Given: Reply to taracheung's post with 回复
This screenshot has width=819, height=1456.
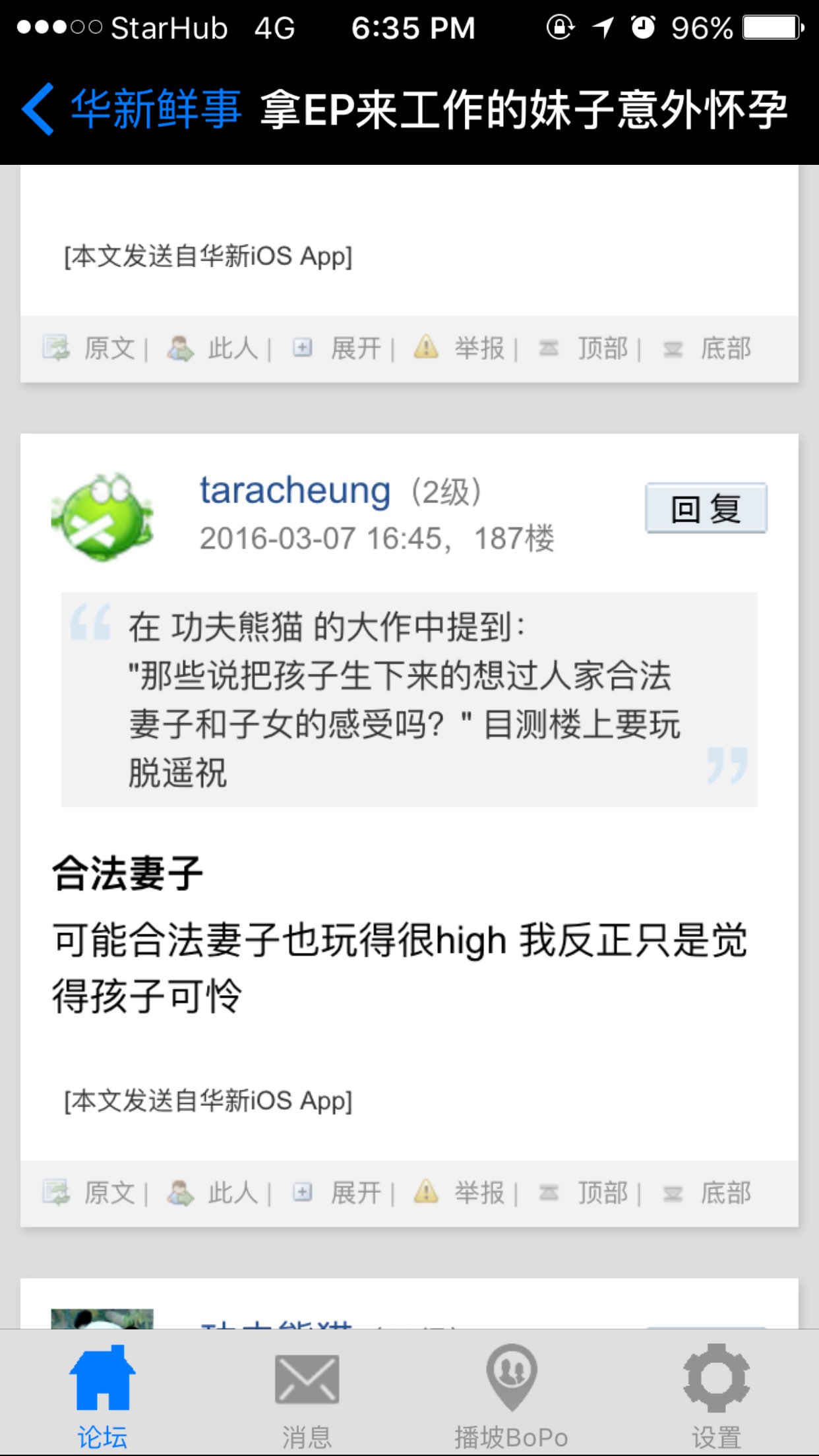Looking at the screenshot, I should [706, 508].
